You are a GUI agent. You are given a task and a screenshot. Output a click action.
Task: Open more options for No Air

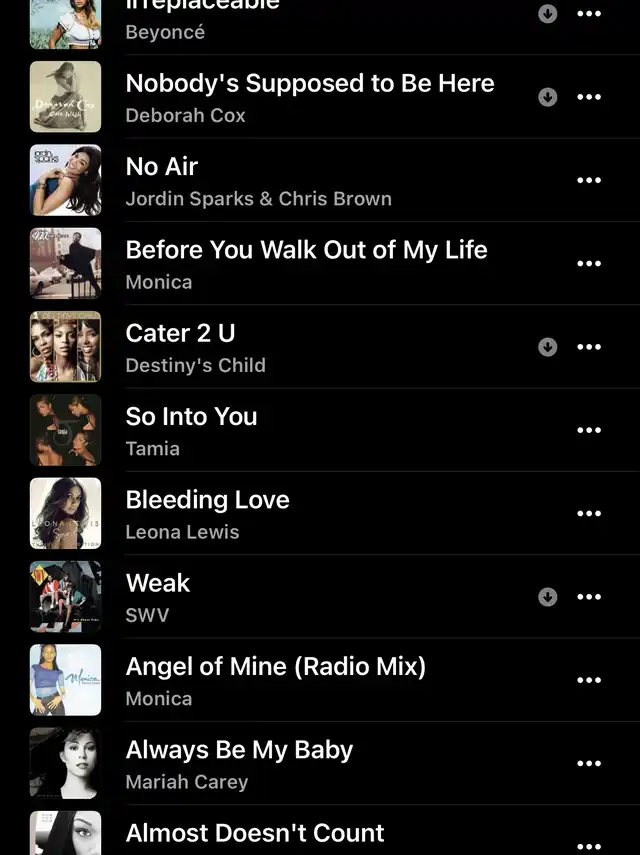click(589, 180)
